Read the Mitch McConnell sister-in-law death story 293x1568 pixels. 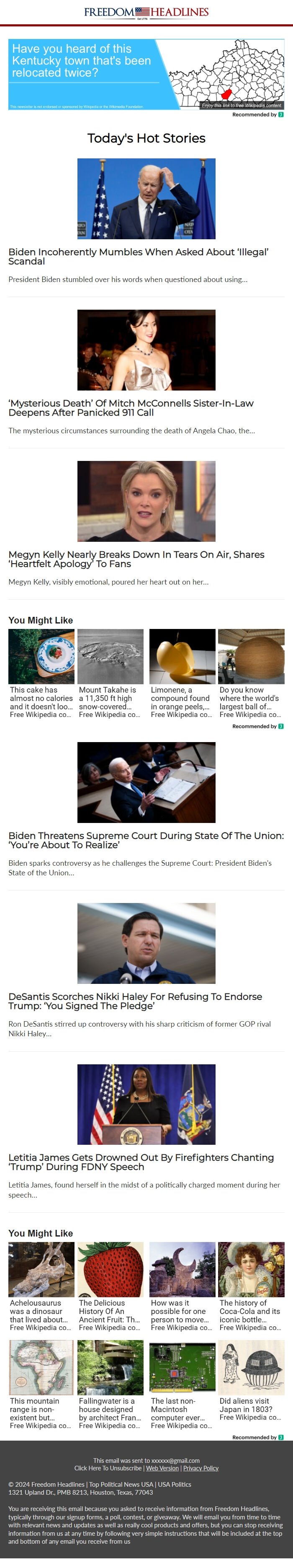tap(131, 407)
